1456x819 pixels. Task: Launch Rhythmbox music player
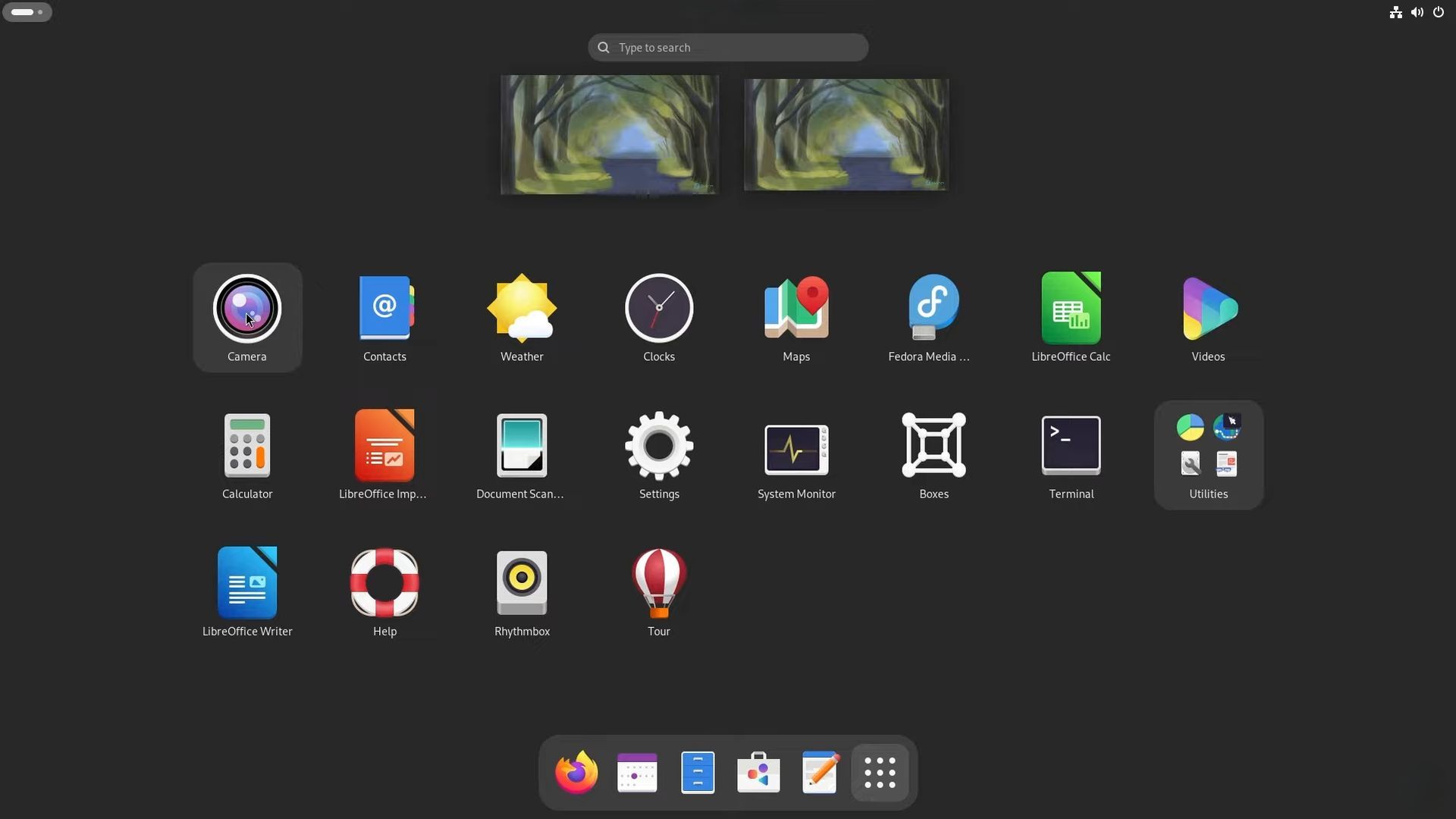pyautogui.click(x=522, y=584)
